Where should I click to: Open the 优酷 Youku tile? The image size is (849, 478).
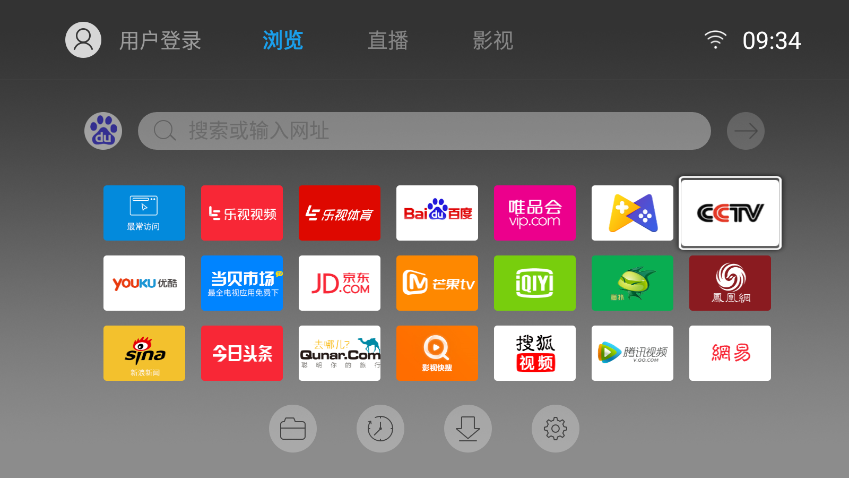pos(144,283)
